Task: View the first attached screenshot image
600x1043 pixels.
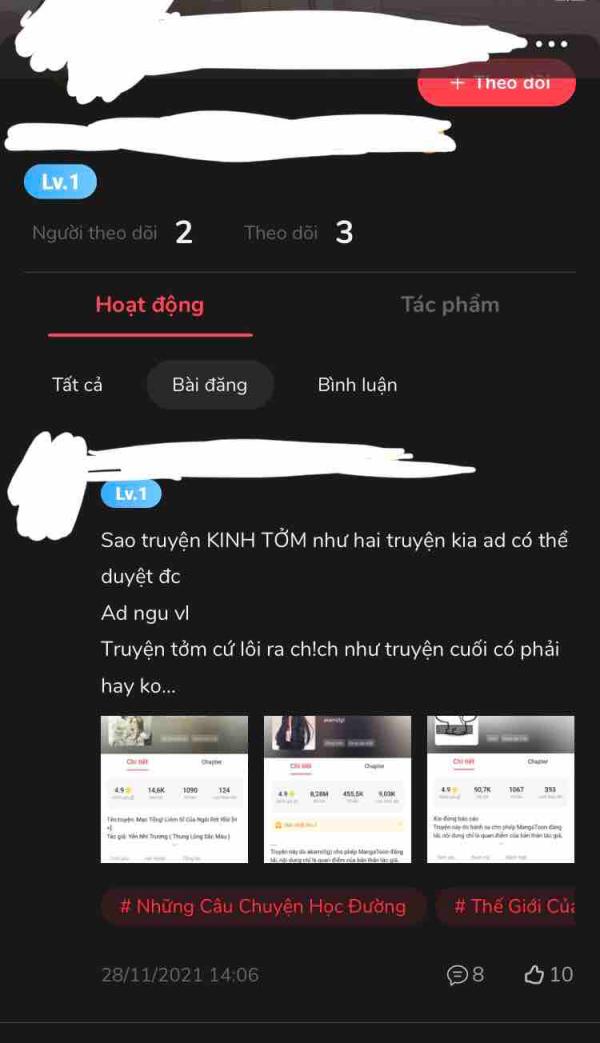Action: coord(174,789)
